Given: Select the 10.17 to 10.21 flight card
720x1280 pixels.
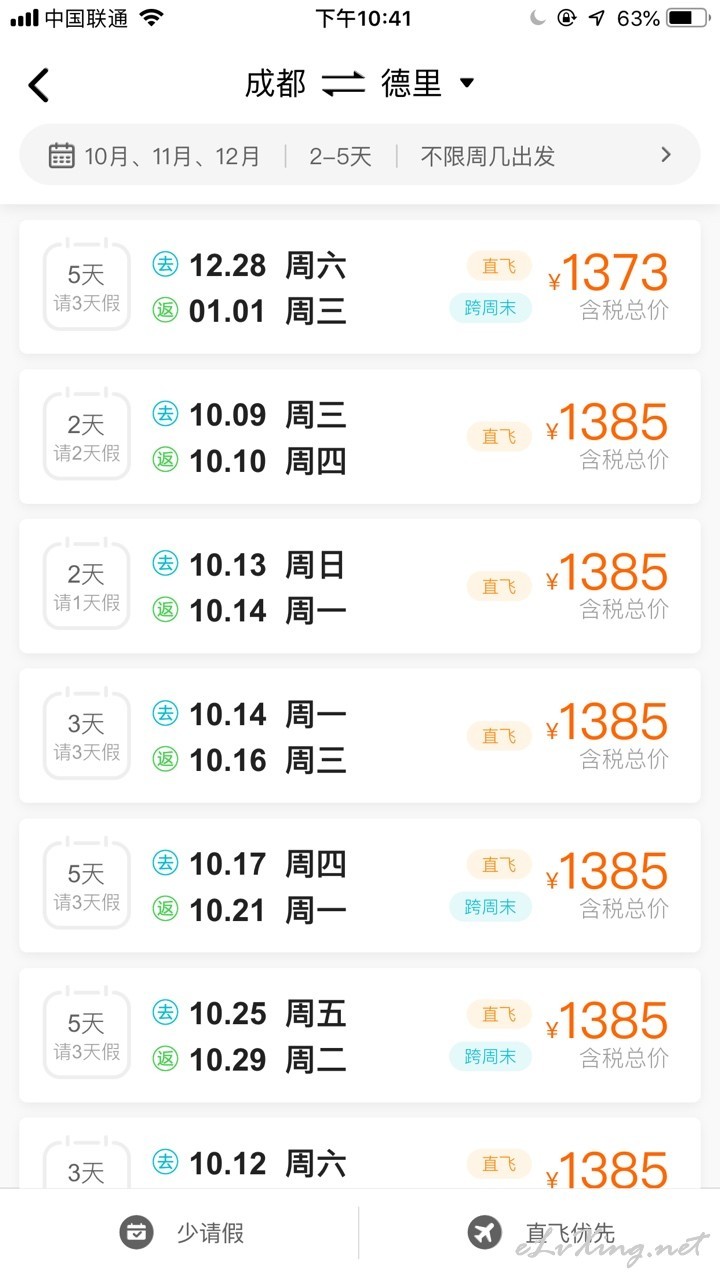Looking at the screenshot, I should (360, 885).
